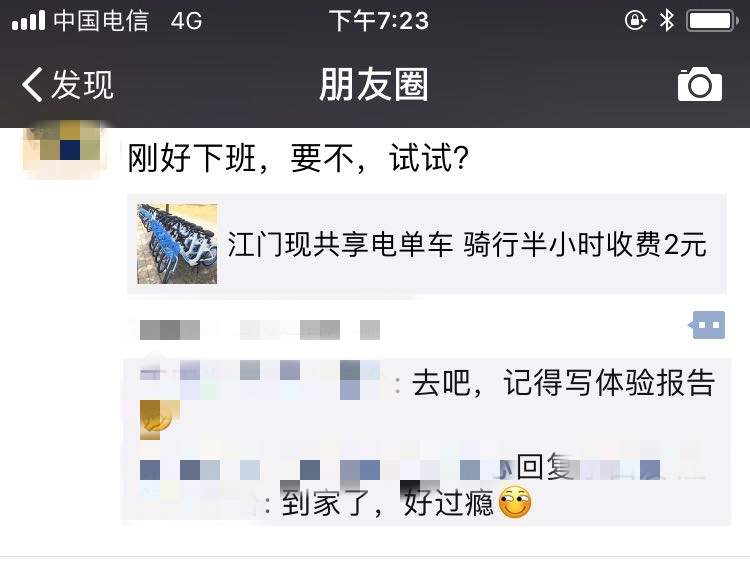The height and width of the screenshot is (563, 750).
Task: Open the like and comment popup button
Action: 708,325
